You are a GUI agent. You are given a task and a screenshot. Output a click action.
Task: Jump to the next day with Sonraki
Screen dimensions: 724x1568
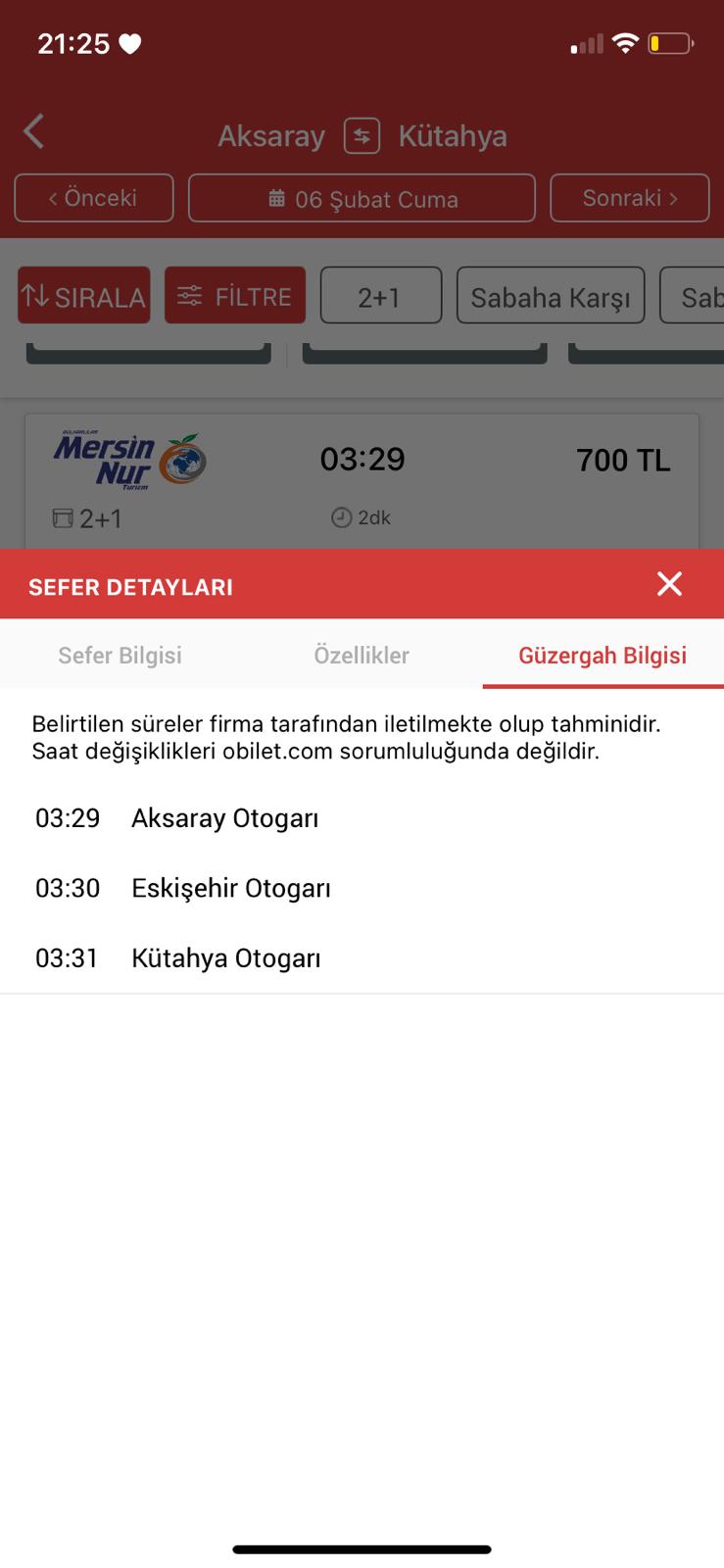pyautogui.click(x=629, y=198)
